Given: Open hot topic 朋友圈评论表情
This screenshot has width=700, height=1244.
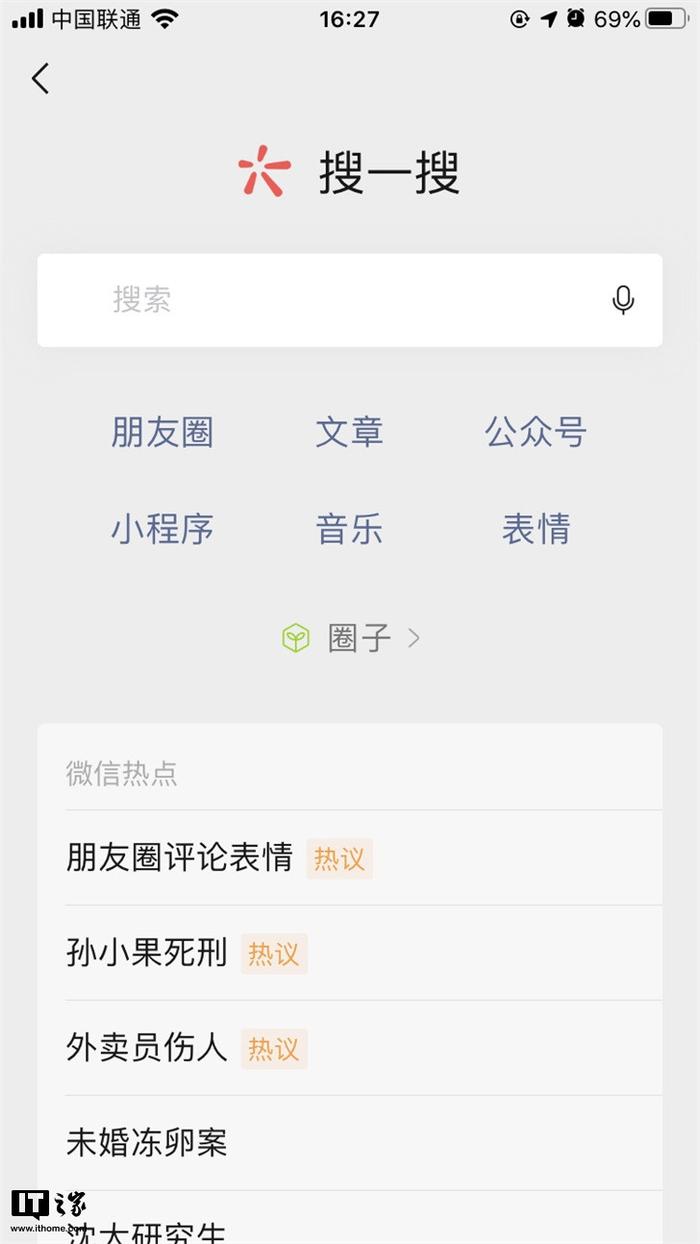Looking at the screenshot, I should coord(180,858).
